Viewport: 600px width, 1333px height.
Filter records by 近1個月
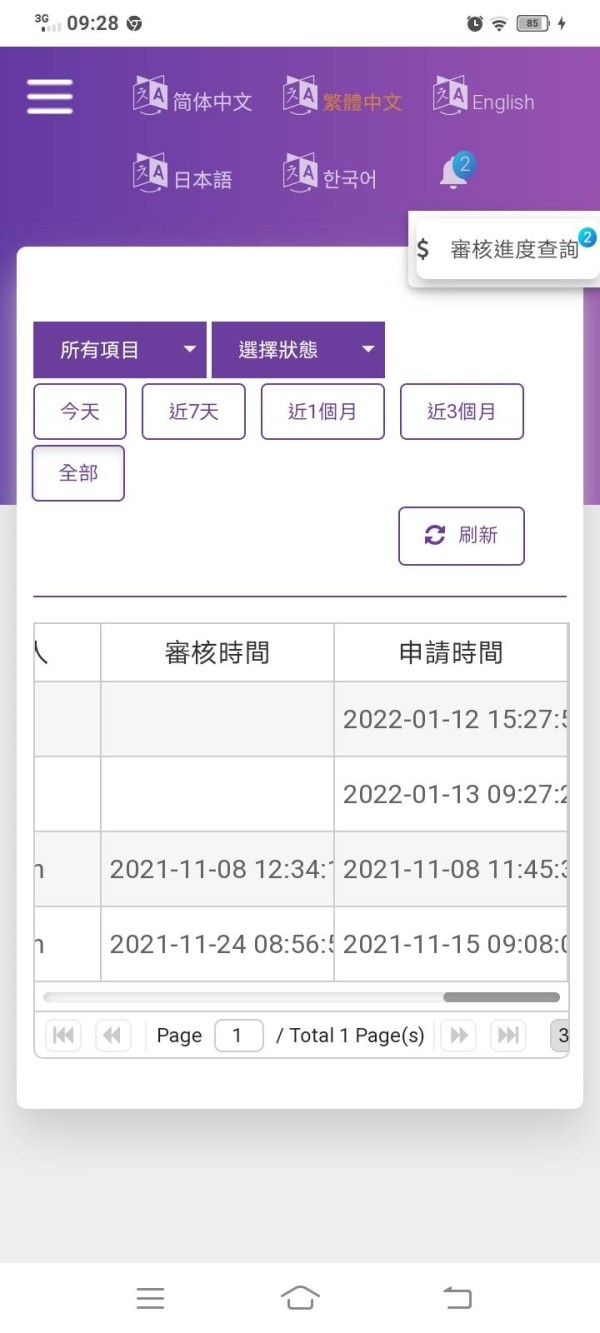322,411
